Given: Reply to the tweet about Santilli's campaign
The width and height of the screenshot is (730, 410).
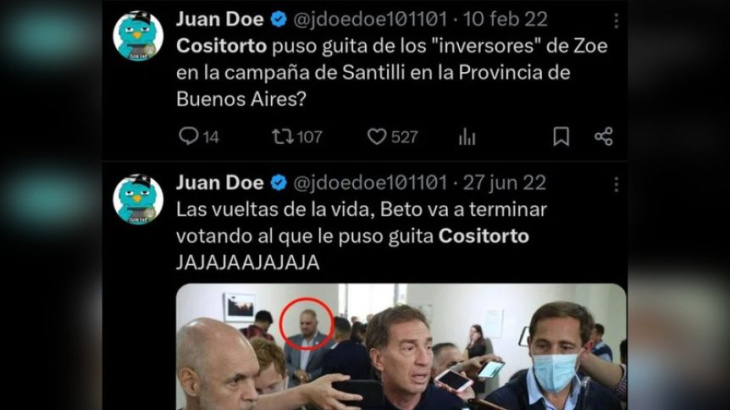Looking at the screenshot, I should [188, 136].
